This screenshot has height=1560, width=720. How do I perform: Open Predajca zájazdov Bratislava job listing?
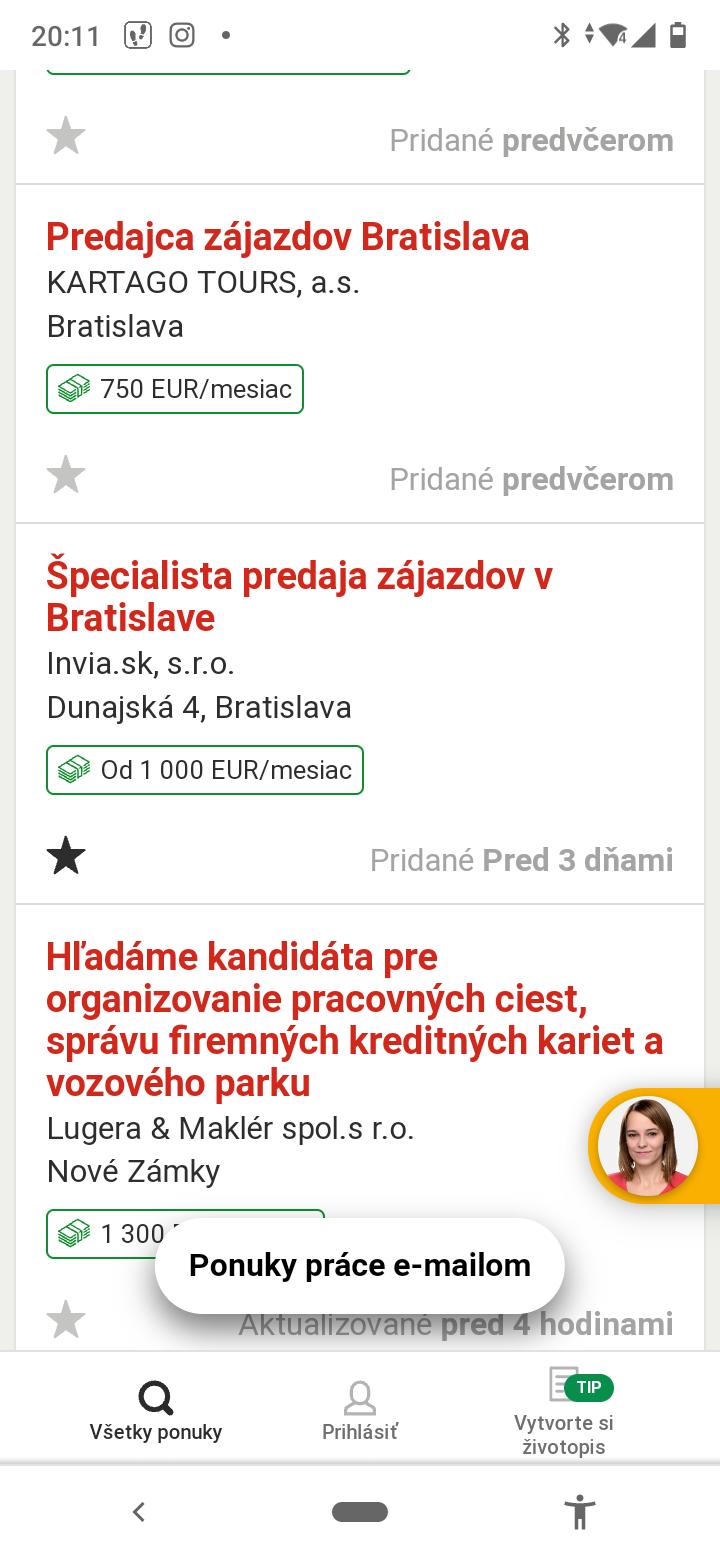pyautogui.click(x=288, y=238)
